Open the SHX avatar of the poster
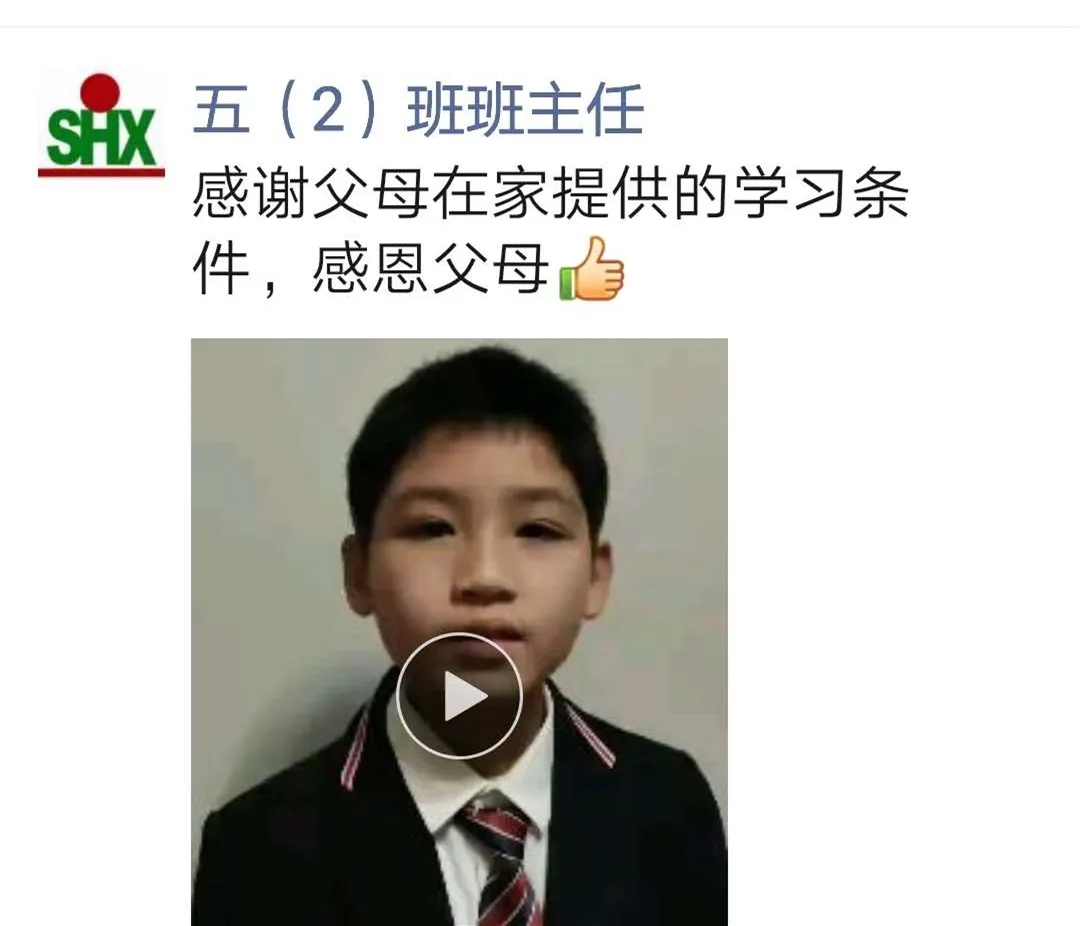Image resolution: width=1080 pixels, height=926 pixels. pyautogui.click(x=101, y=125)
